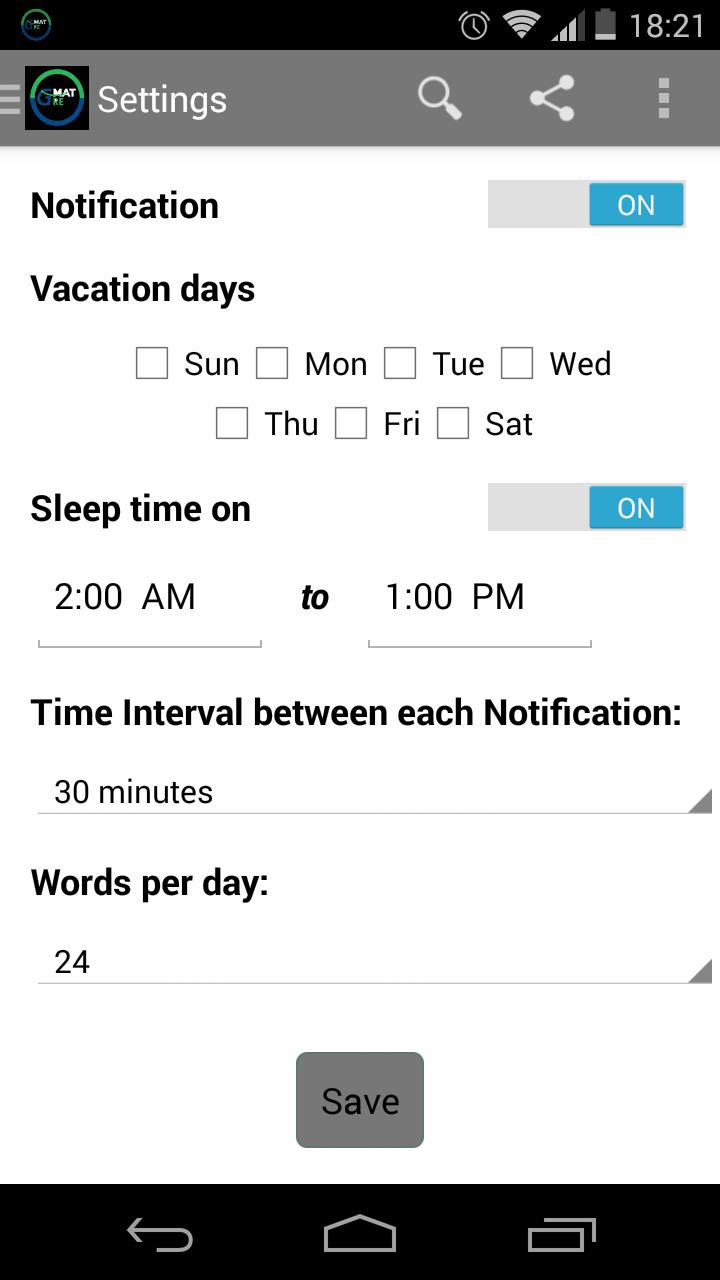
Task: Turn off the Notification switch
Action: [586, 205]
